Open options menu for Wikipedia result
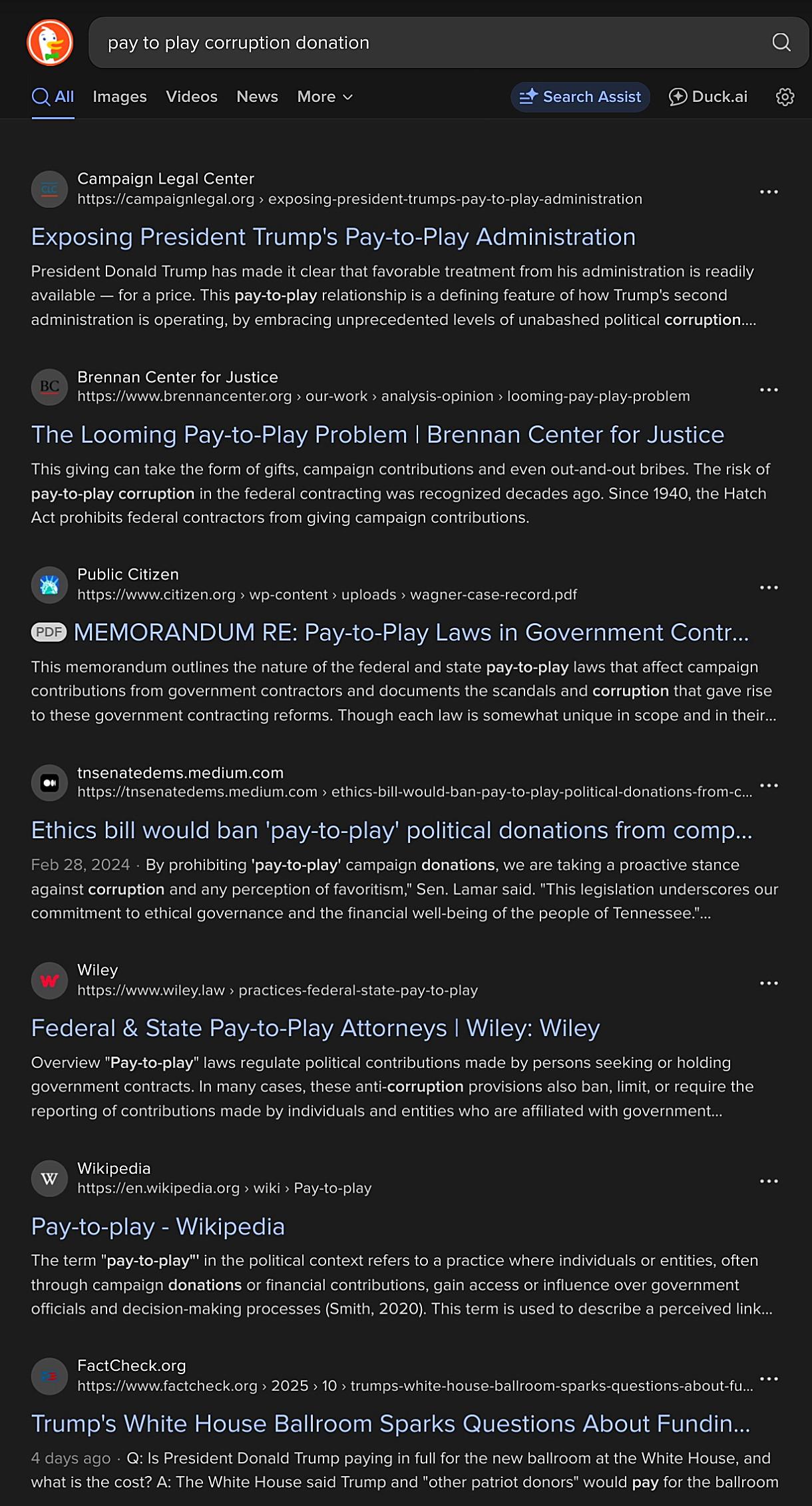The width and height of the screenshot is (812, 1506). [769, 1181]
